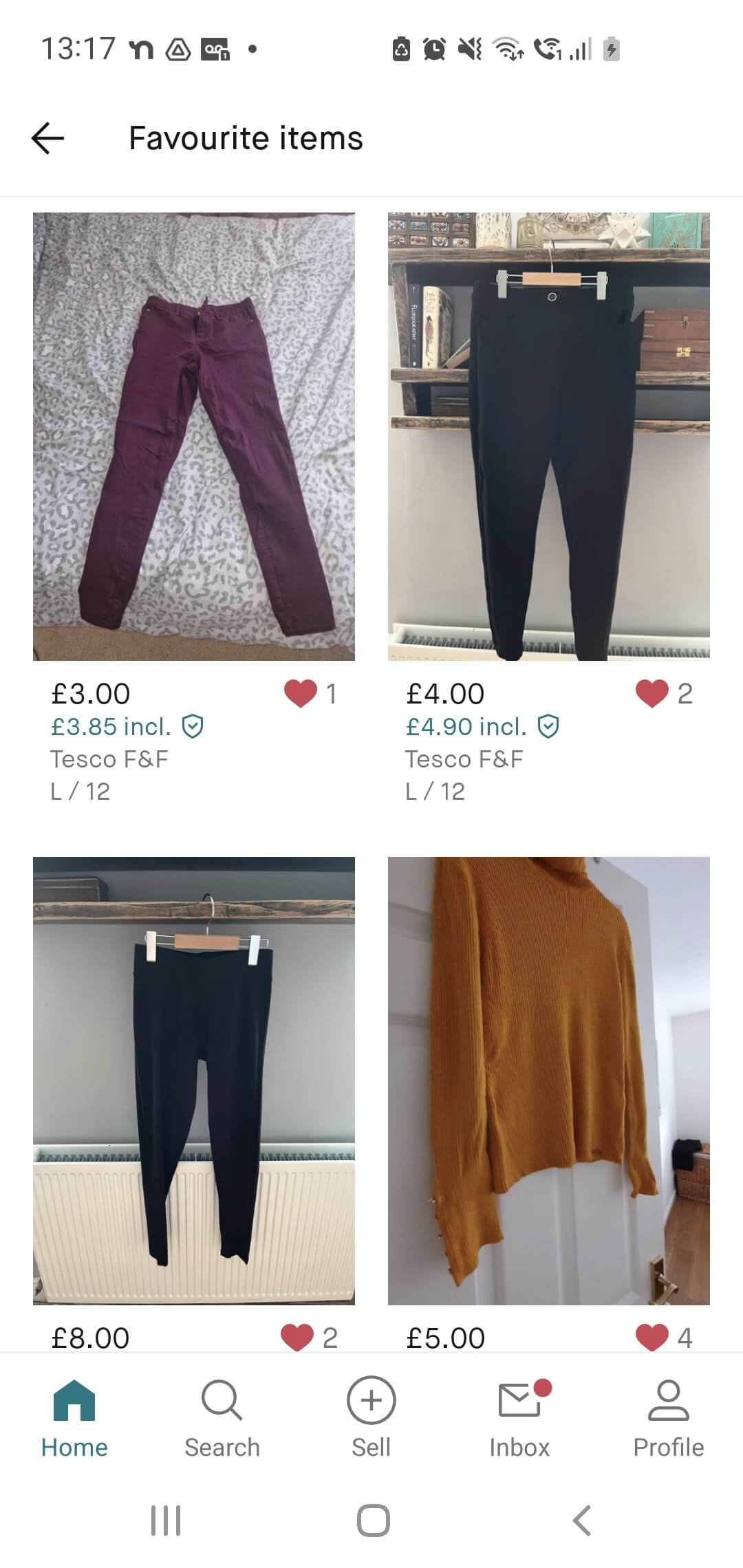Click the back arrow beside Favourite items
743x1568 pixels.
46,138
